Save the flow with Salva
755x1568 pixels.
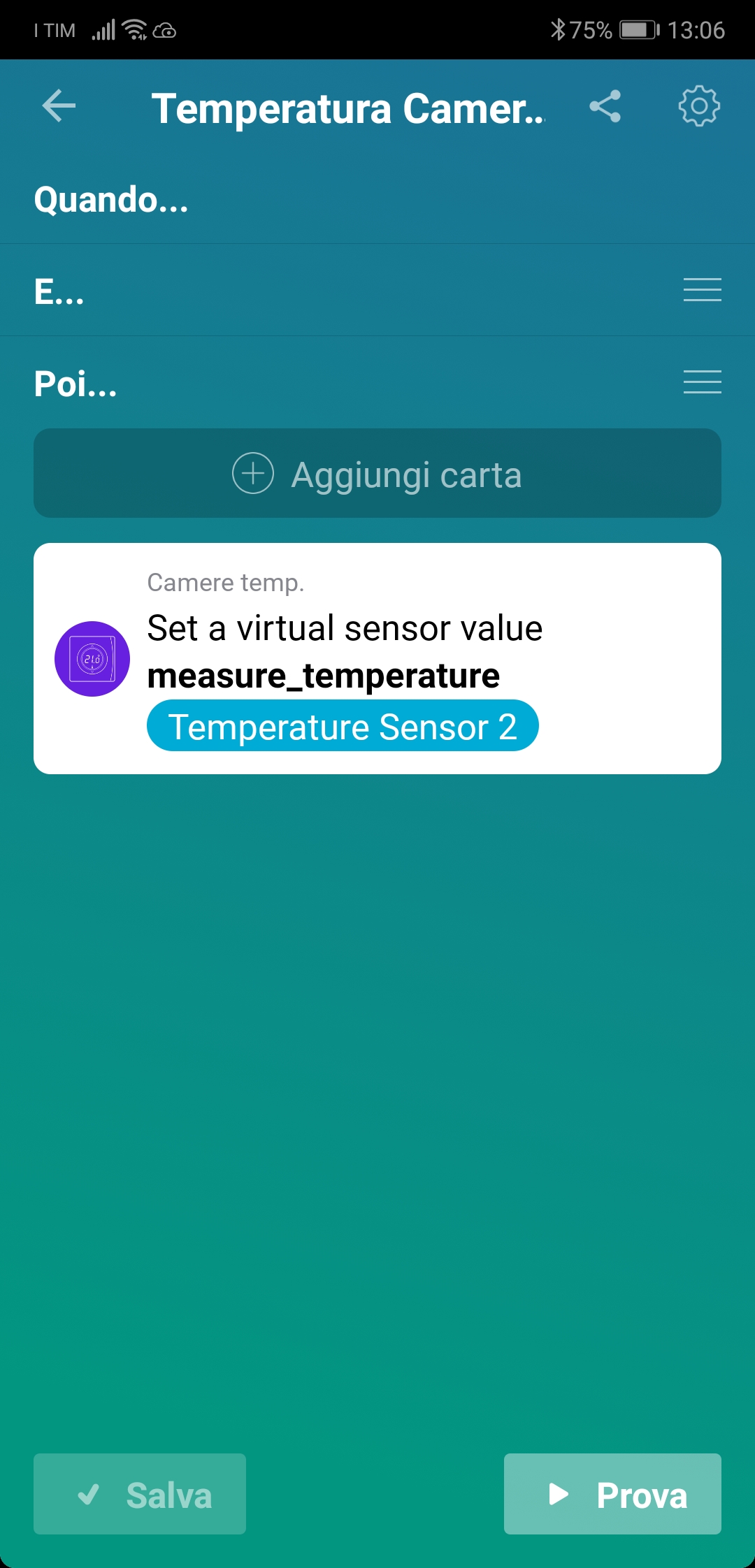click(x=140, y=1494)
